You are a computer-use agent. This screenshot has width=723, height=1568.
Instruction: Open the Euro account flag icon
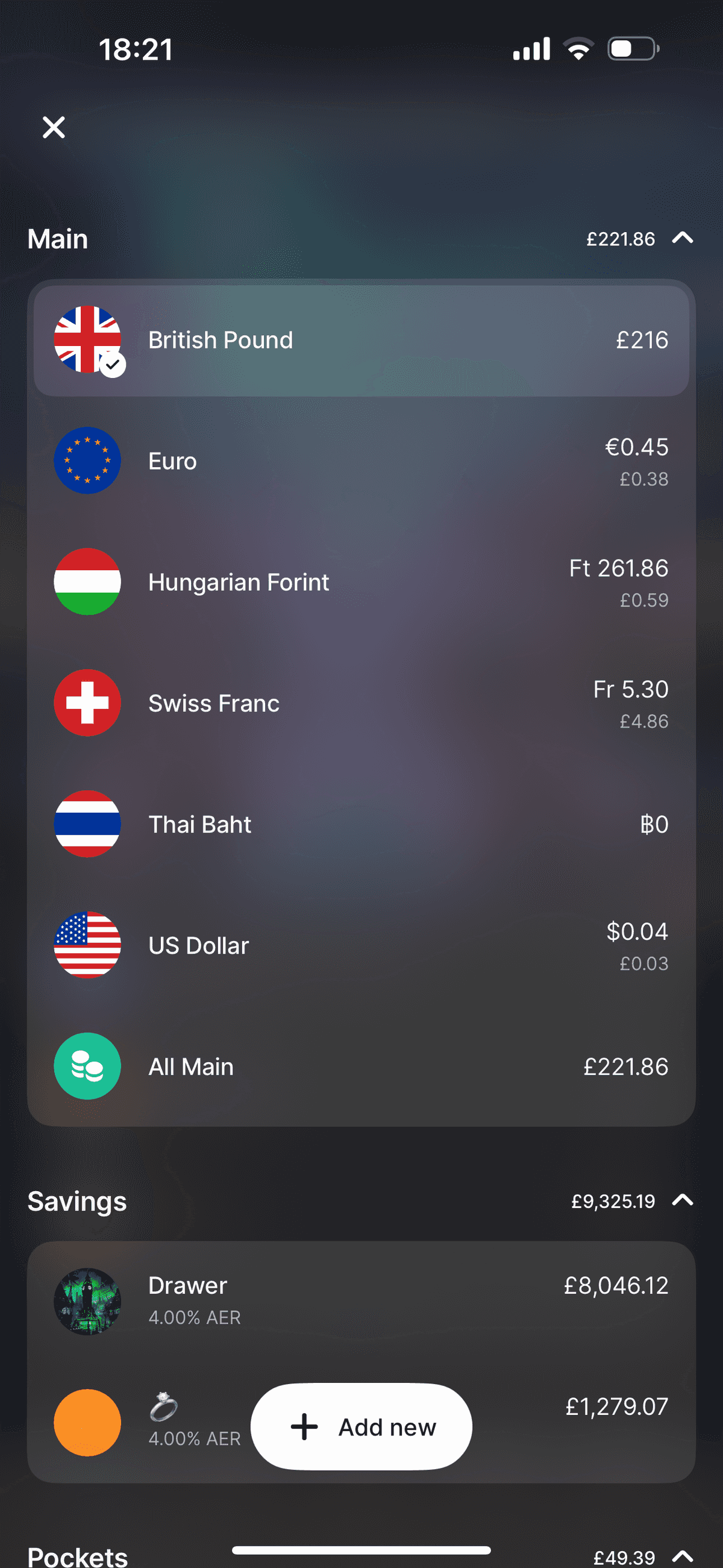pyautogui.click(x=87, y=460)
